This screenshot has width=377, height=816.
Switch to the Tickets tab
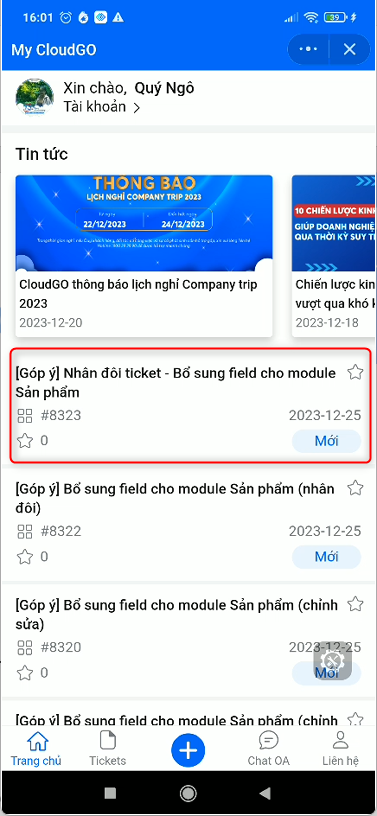108,749
